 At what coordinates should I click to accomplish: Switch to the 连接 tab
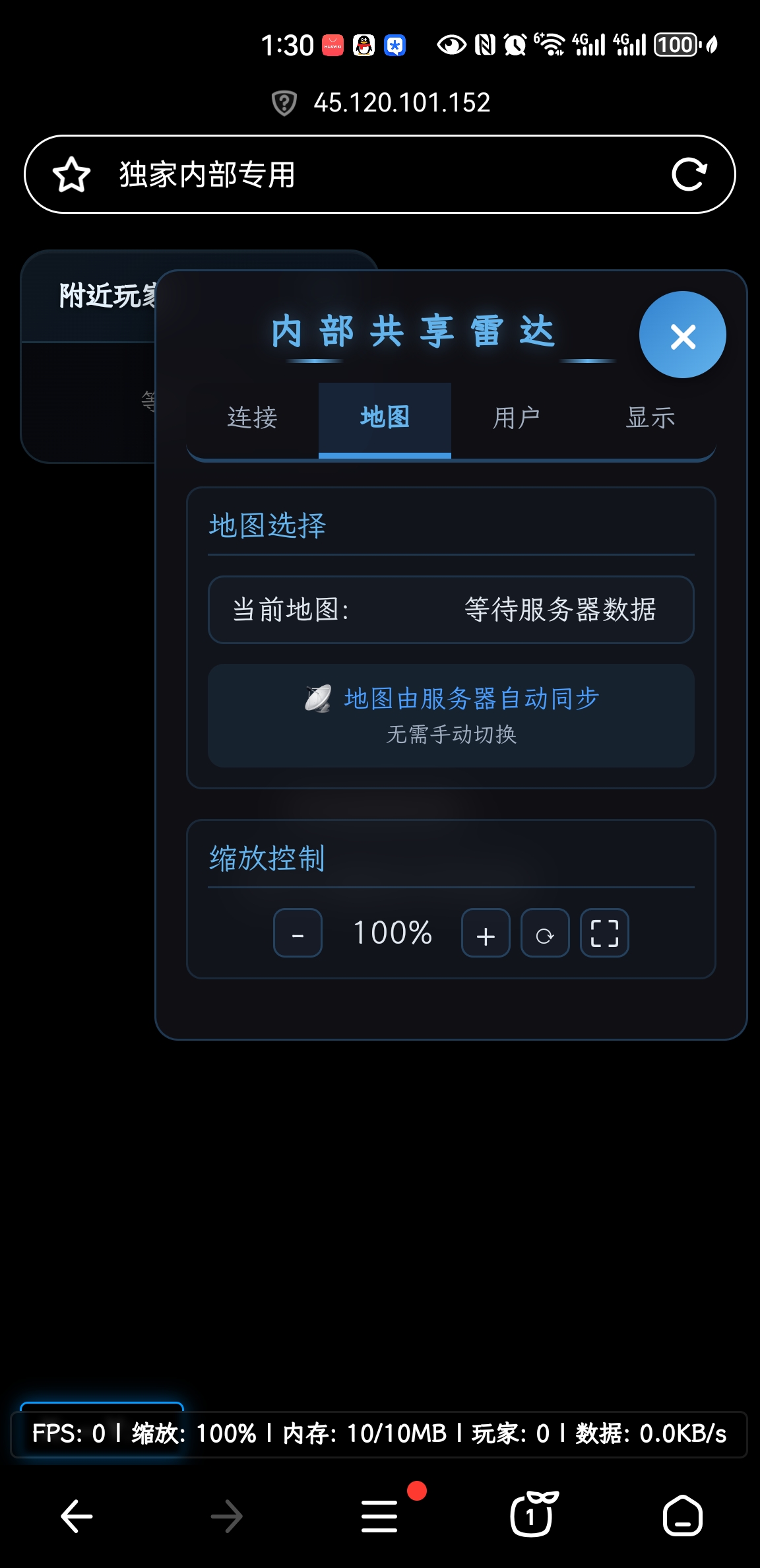252,418
